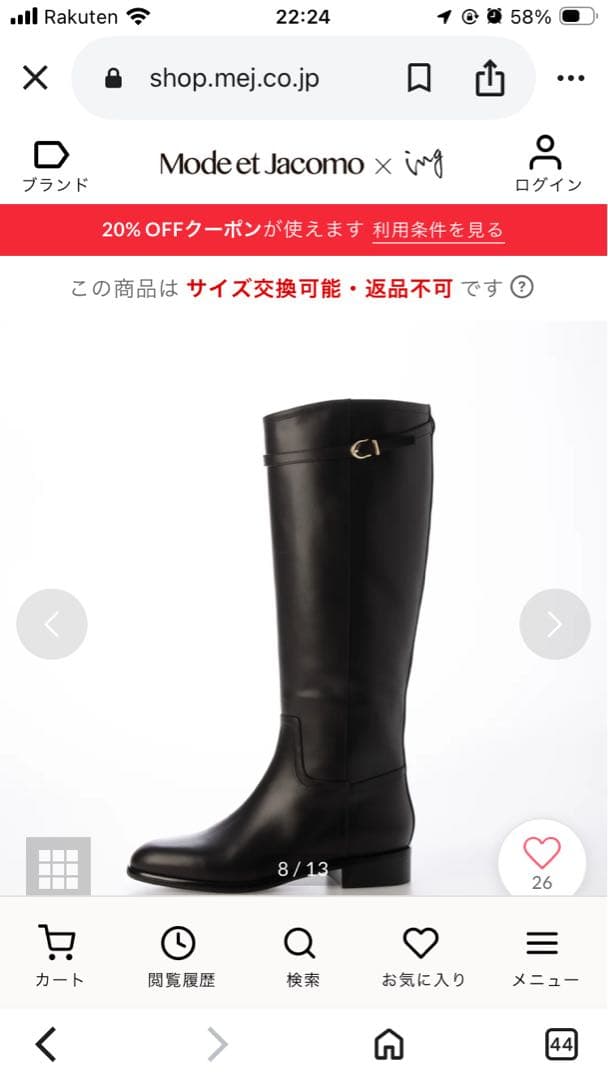This screenshot has height=1080, width=608.
Task: Close the in-app browser tab
Action: pyautogui.click(x=35, y=78)
